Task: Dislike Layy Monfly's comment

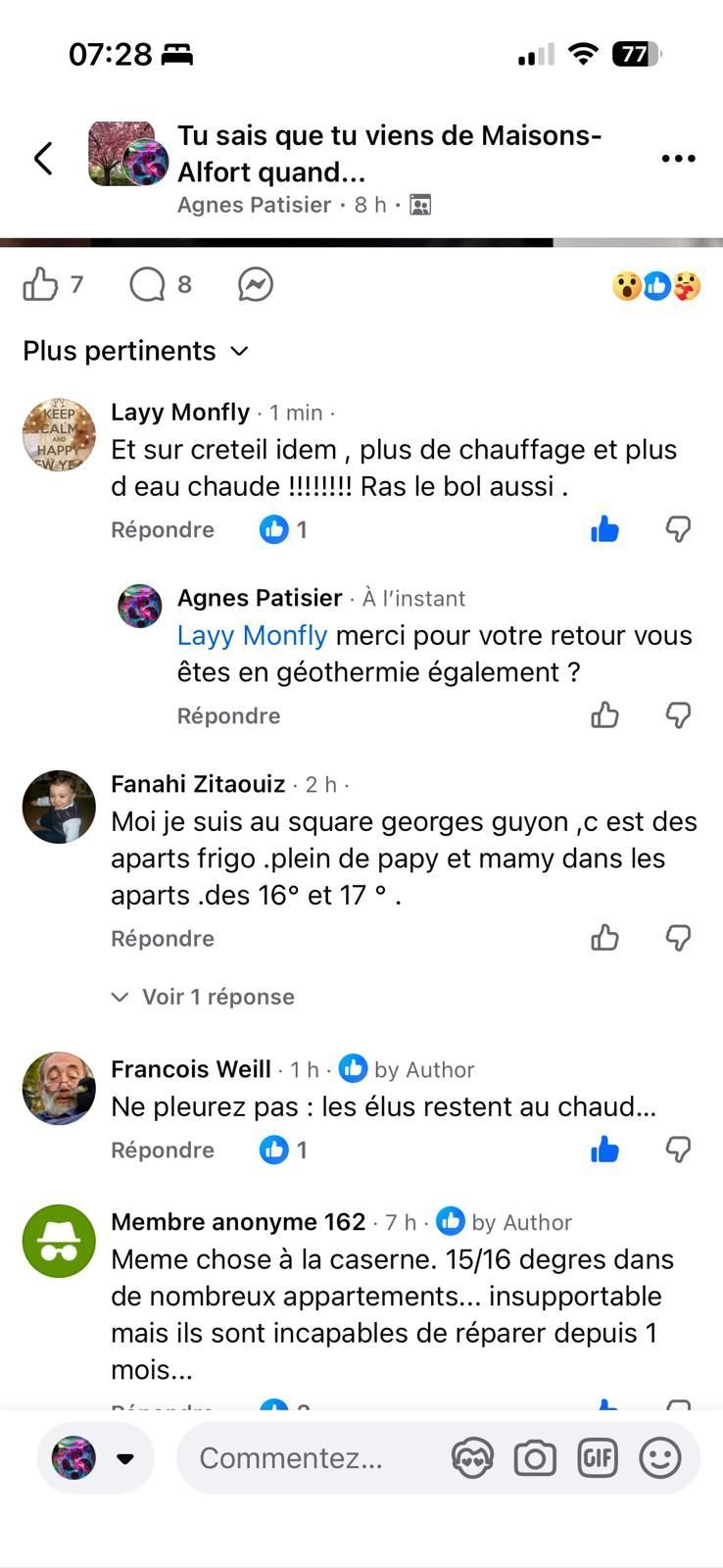Action: tap(678, 529)
